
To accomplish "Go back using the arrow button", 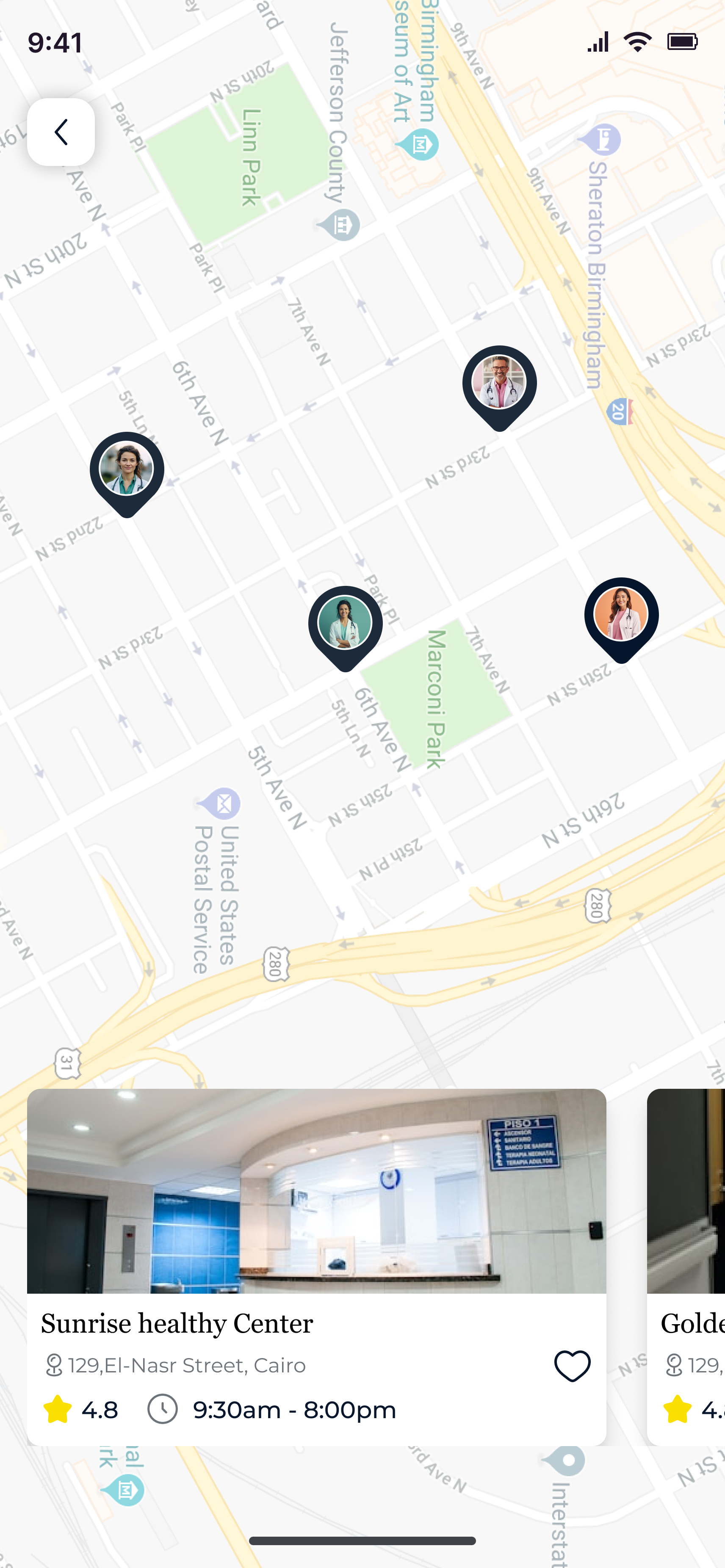I will point(61,132).
